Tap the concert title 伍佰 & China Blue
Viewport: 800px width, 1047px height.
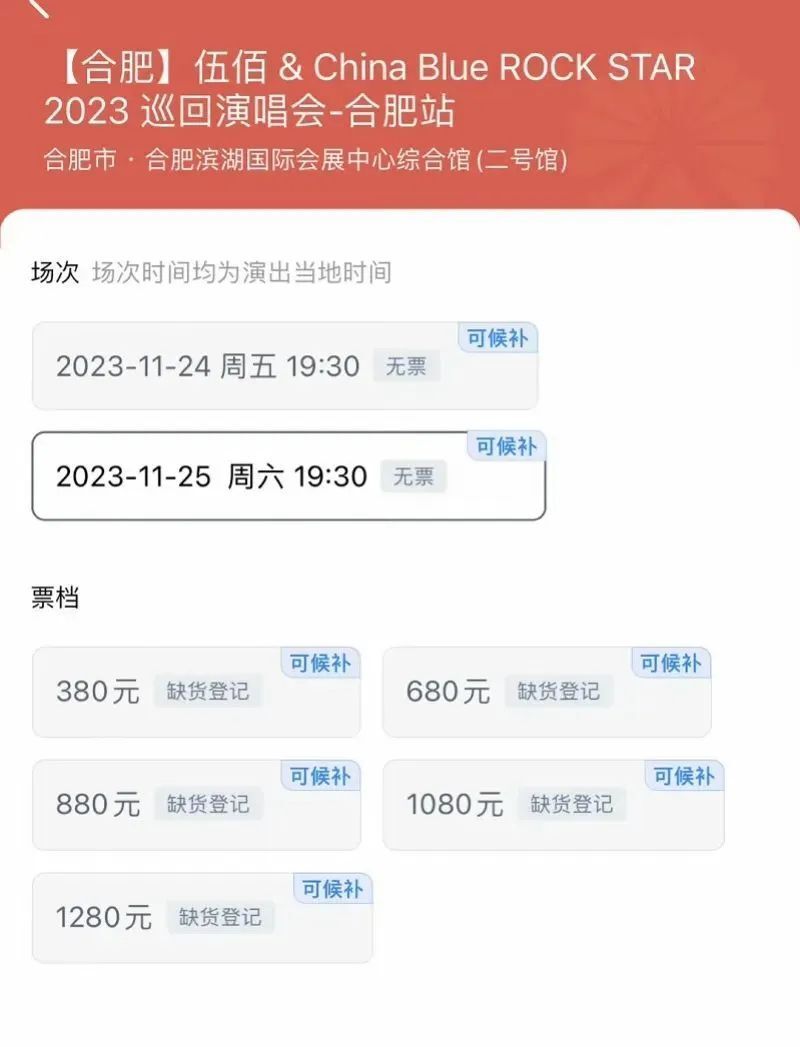[300, 68]
